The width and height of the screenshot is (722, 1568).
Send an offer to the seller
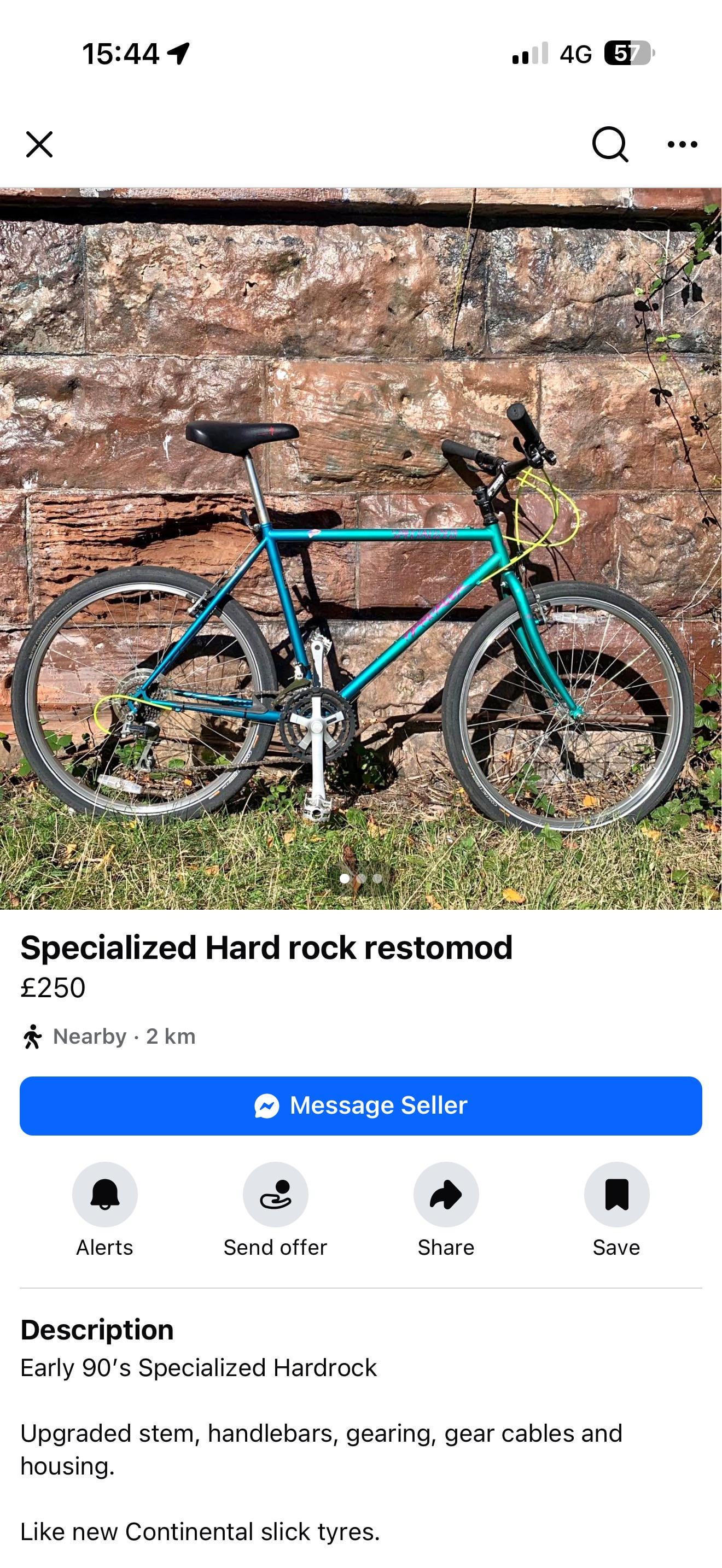click(x=275, y=1194)
